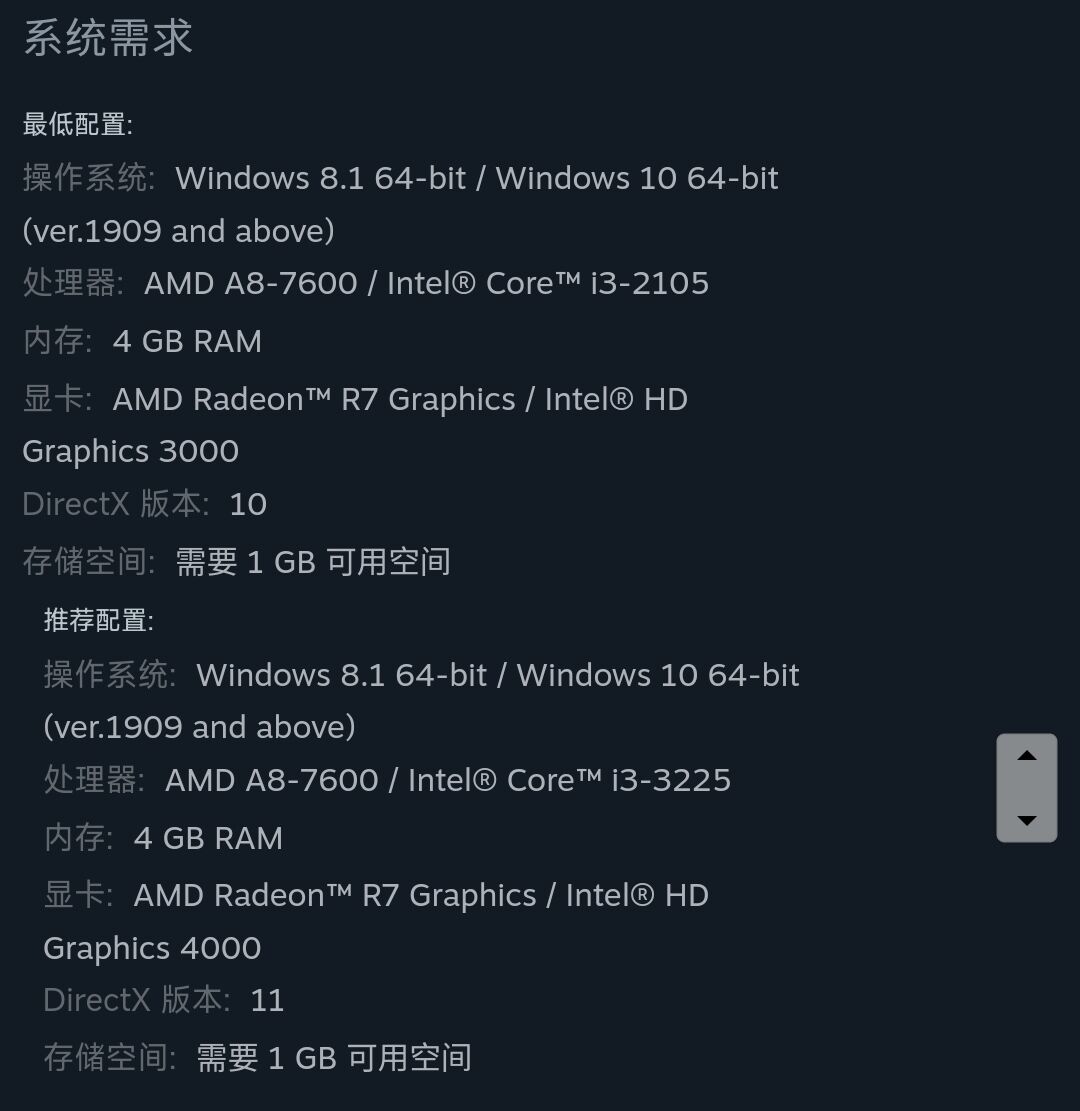This screenshot has width=1080, height=1111.
Task: Tap the down arrow scroll button
Action: click(x=1026, y=820)
